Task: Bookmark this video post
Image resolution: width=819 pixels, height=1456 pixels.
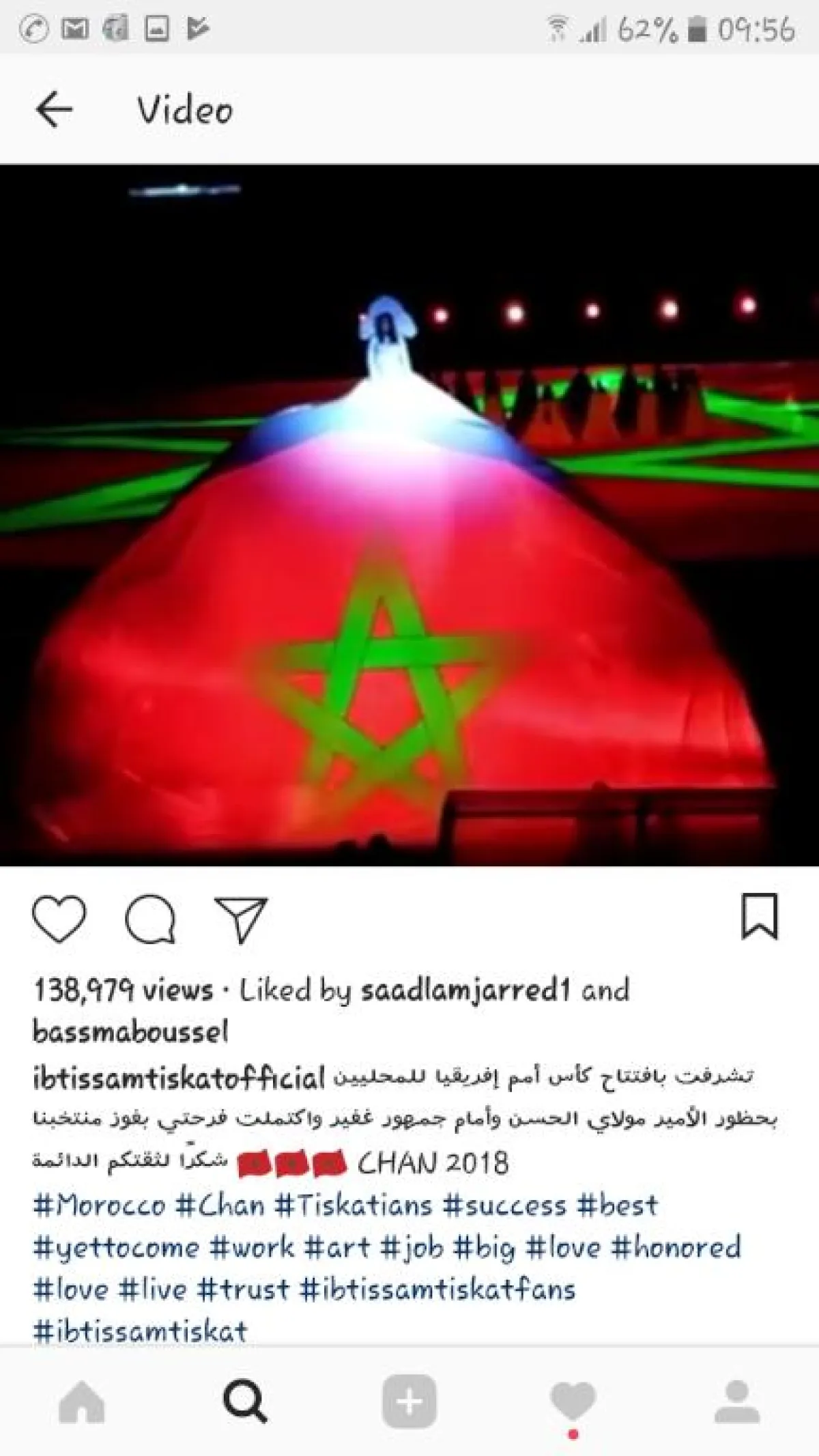Action: click(759, 917)
